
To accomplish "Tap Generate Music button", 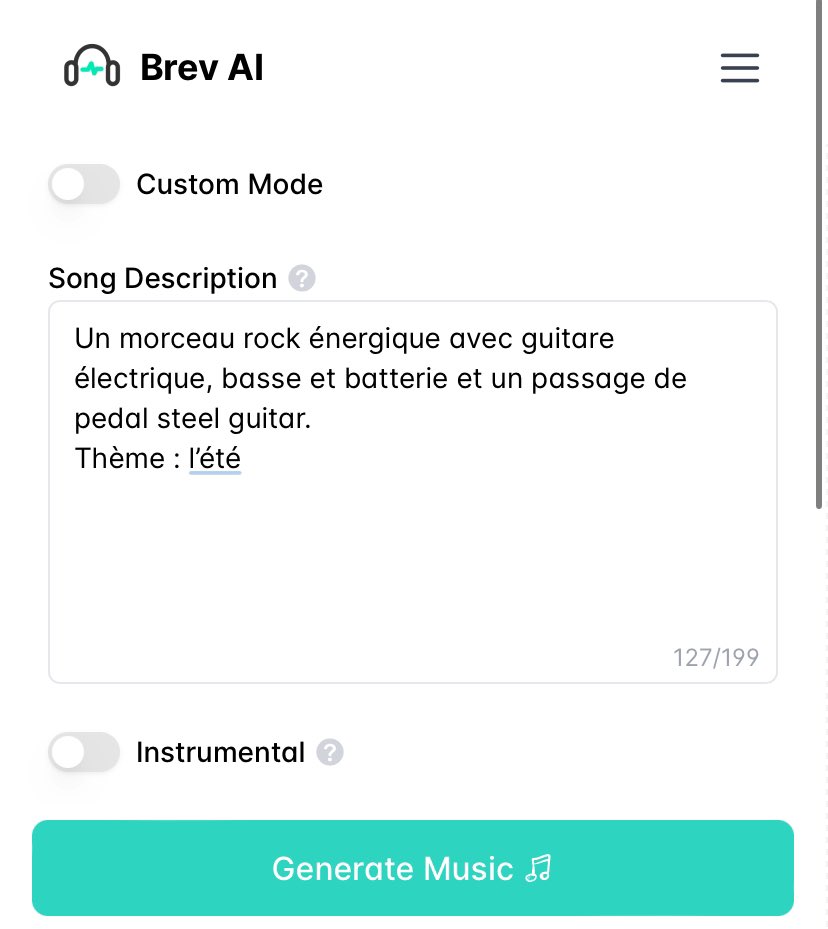I will 412,868.
